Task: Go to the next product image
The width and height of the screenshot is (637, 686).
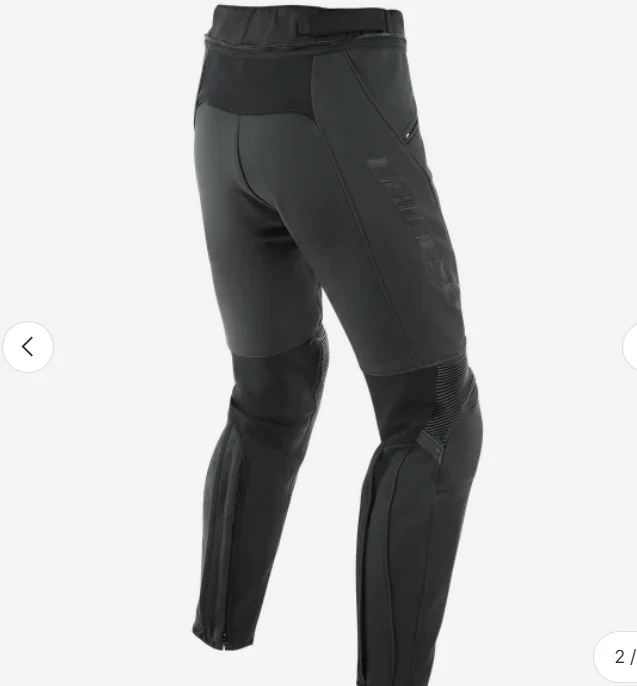Action: 631,347
